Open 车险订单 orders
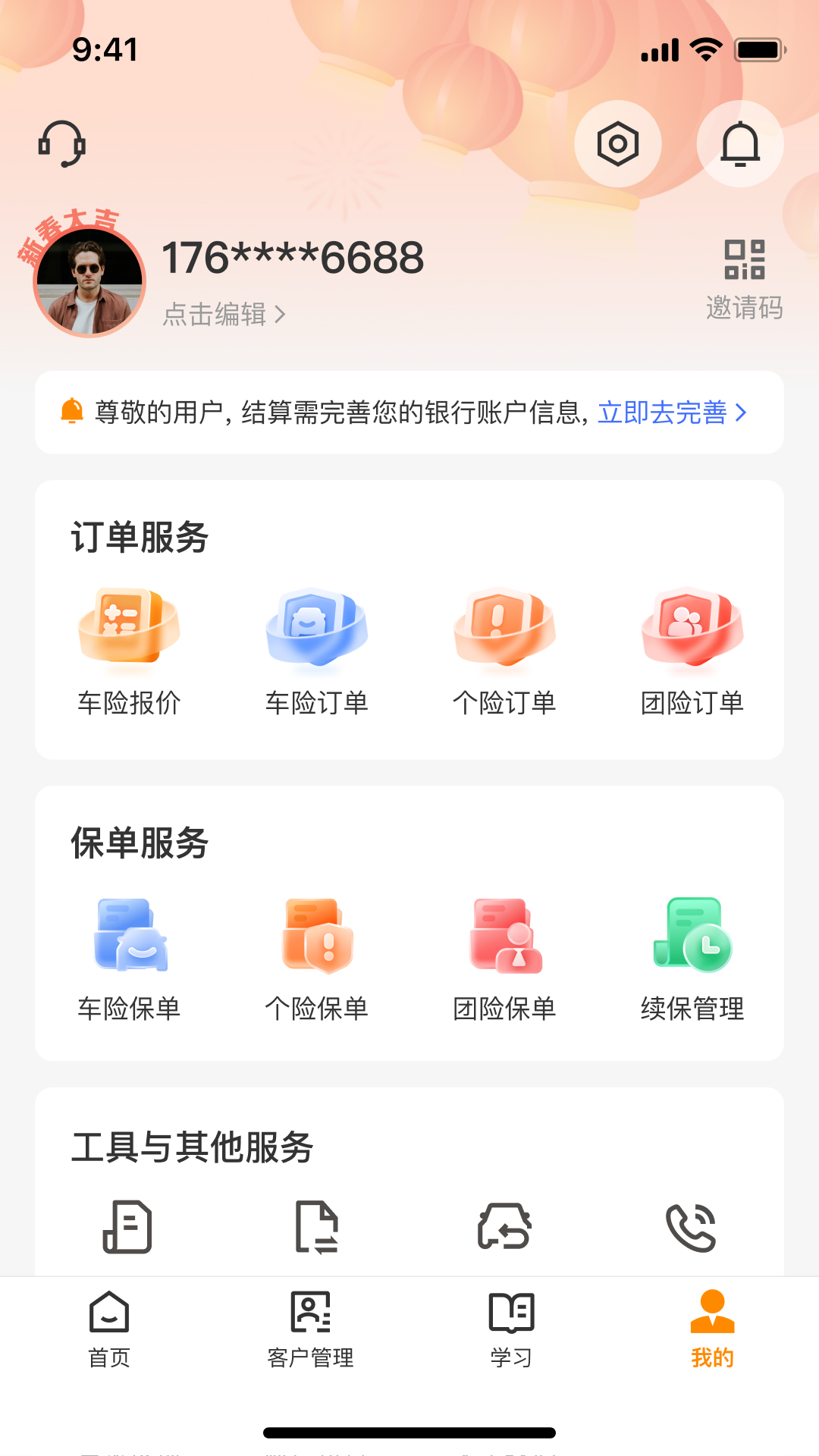 click(x=317, y=652)
